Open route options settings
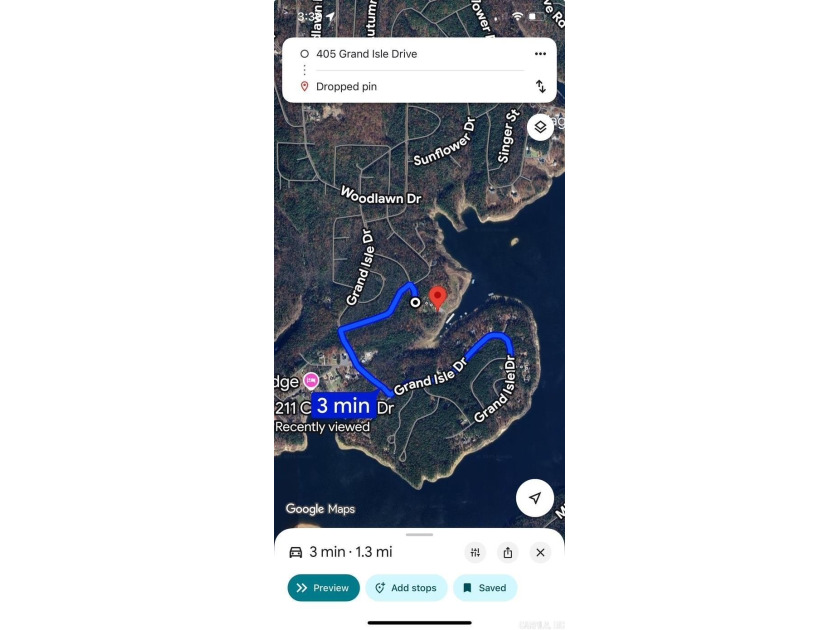840x630 pixels. pos(476,552)
